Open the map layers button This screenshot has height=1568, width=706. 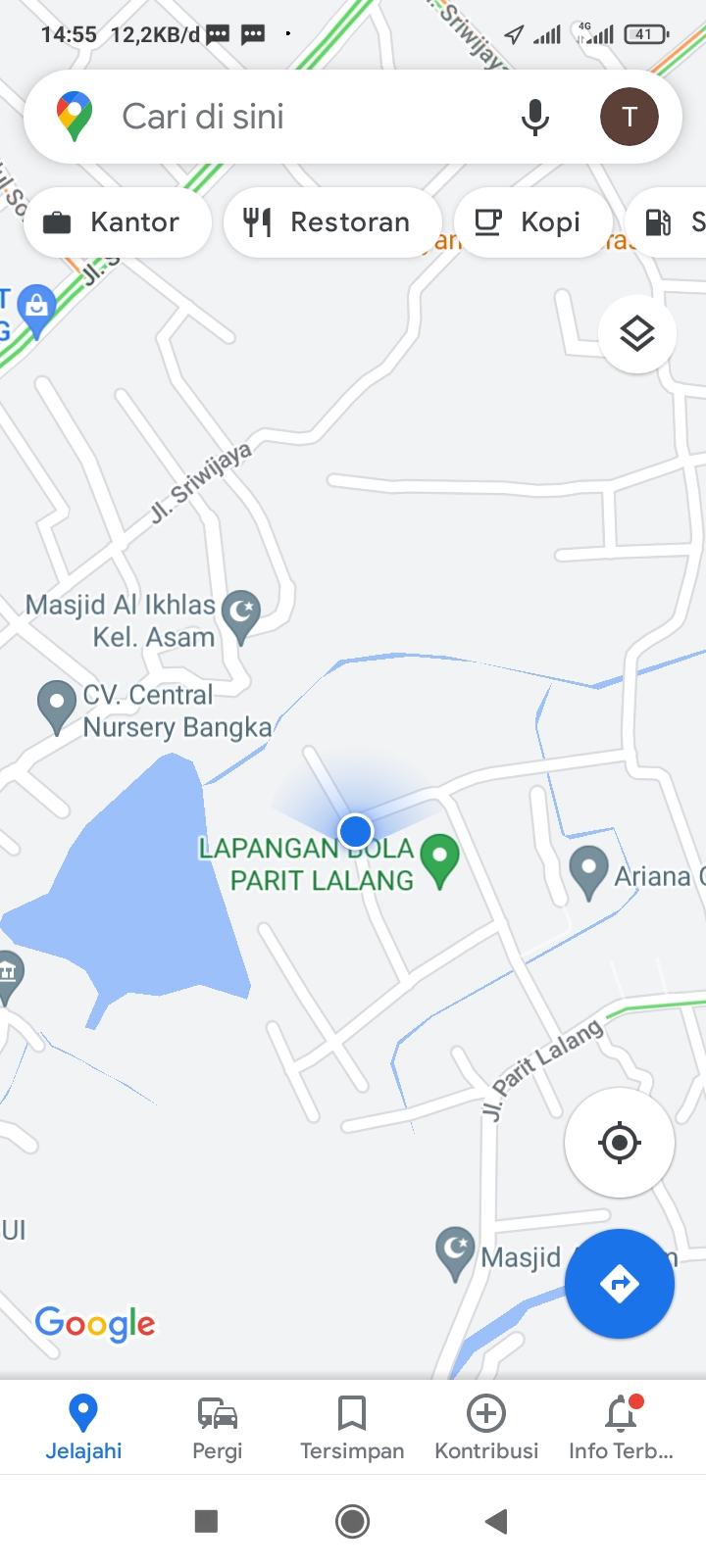coord(637,334)
